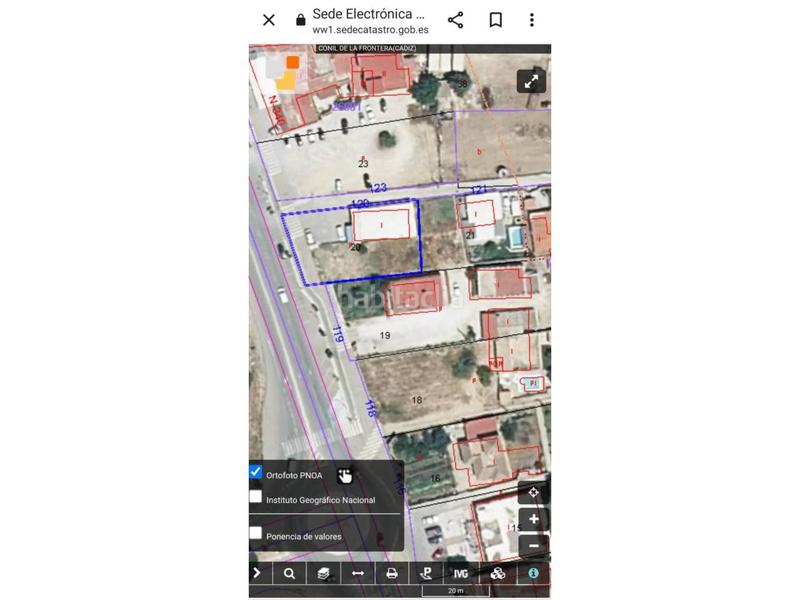Open the browser overflow menu
Viewport: 800px width, 600px height.
pos(532,20)
